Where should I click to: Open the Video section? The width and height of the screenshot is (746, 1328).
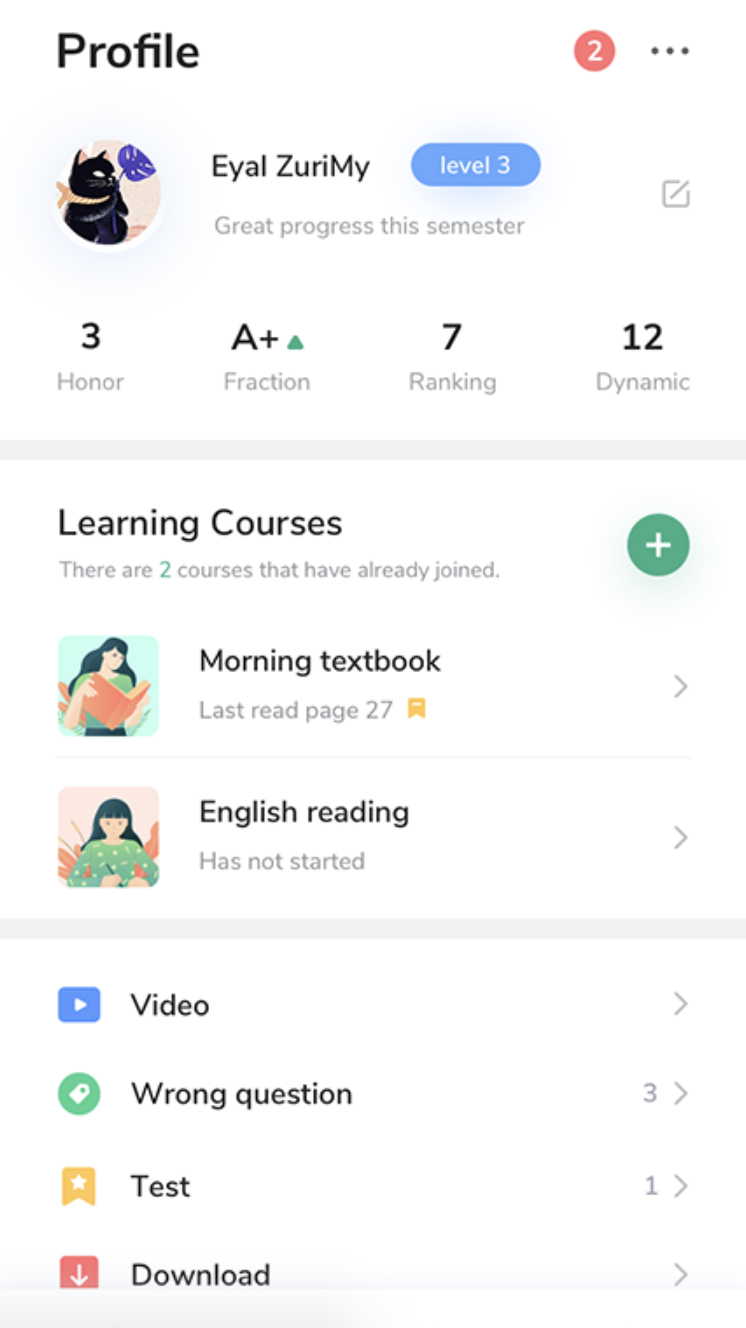click(373, 1004)
